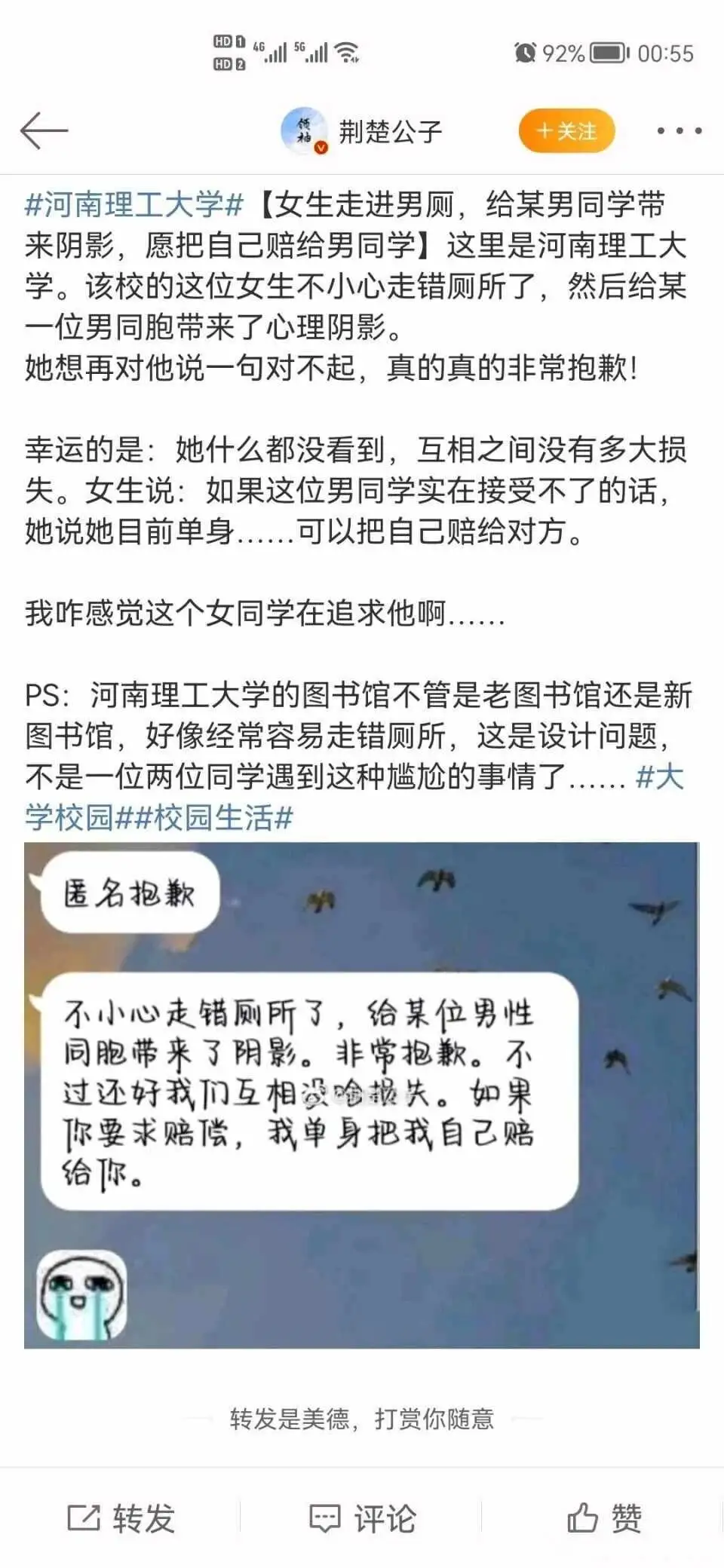This screenshot has width=724, height=1568.
Task: Follow 荆楚公子 with the +关注 button
Action: click(566, 131)
